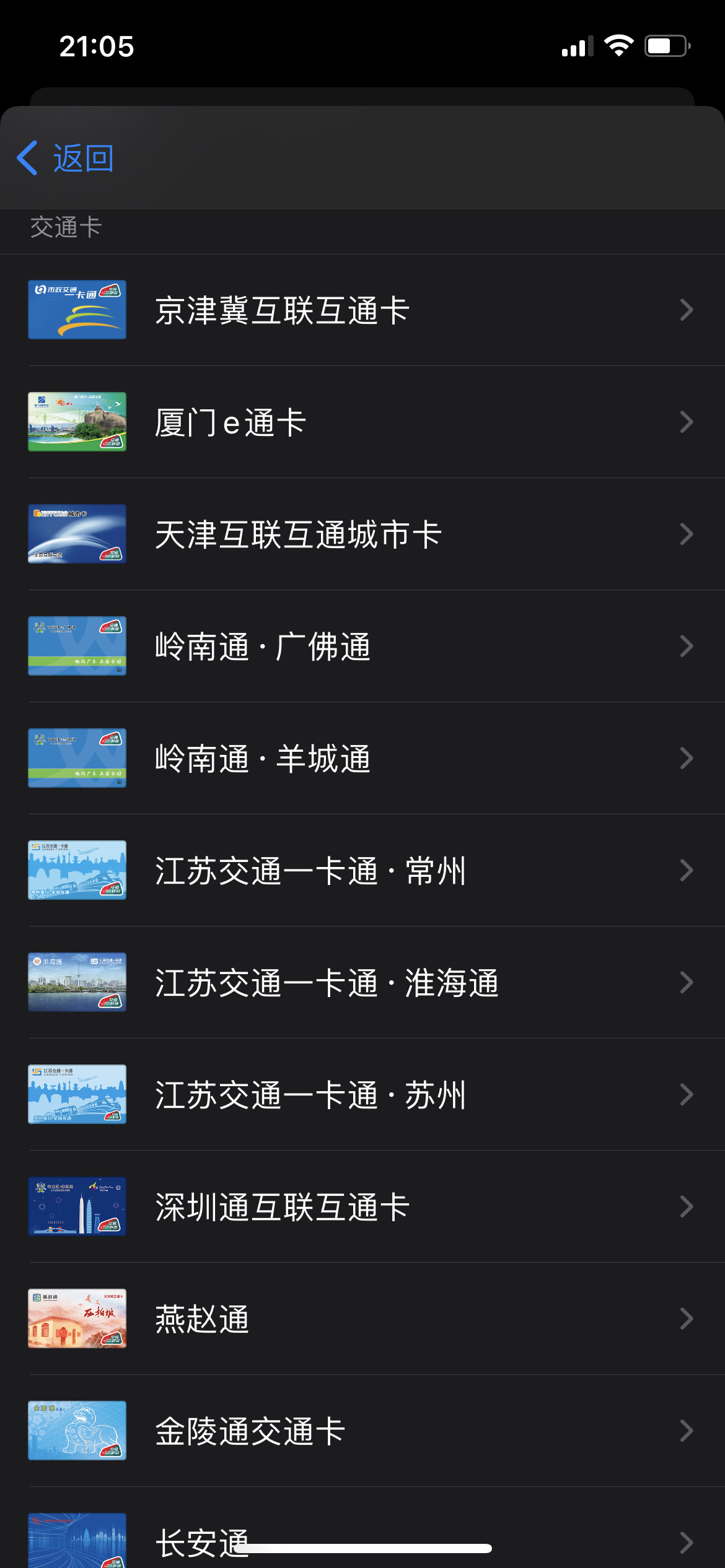Image resolution: width=725 pixels, height=1568 pixels.
Task: Open 金陵通交通卡 option
Action: (362, 1431)
